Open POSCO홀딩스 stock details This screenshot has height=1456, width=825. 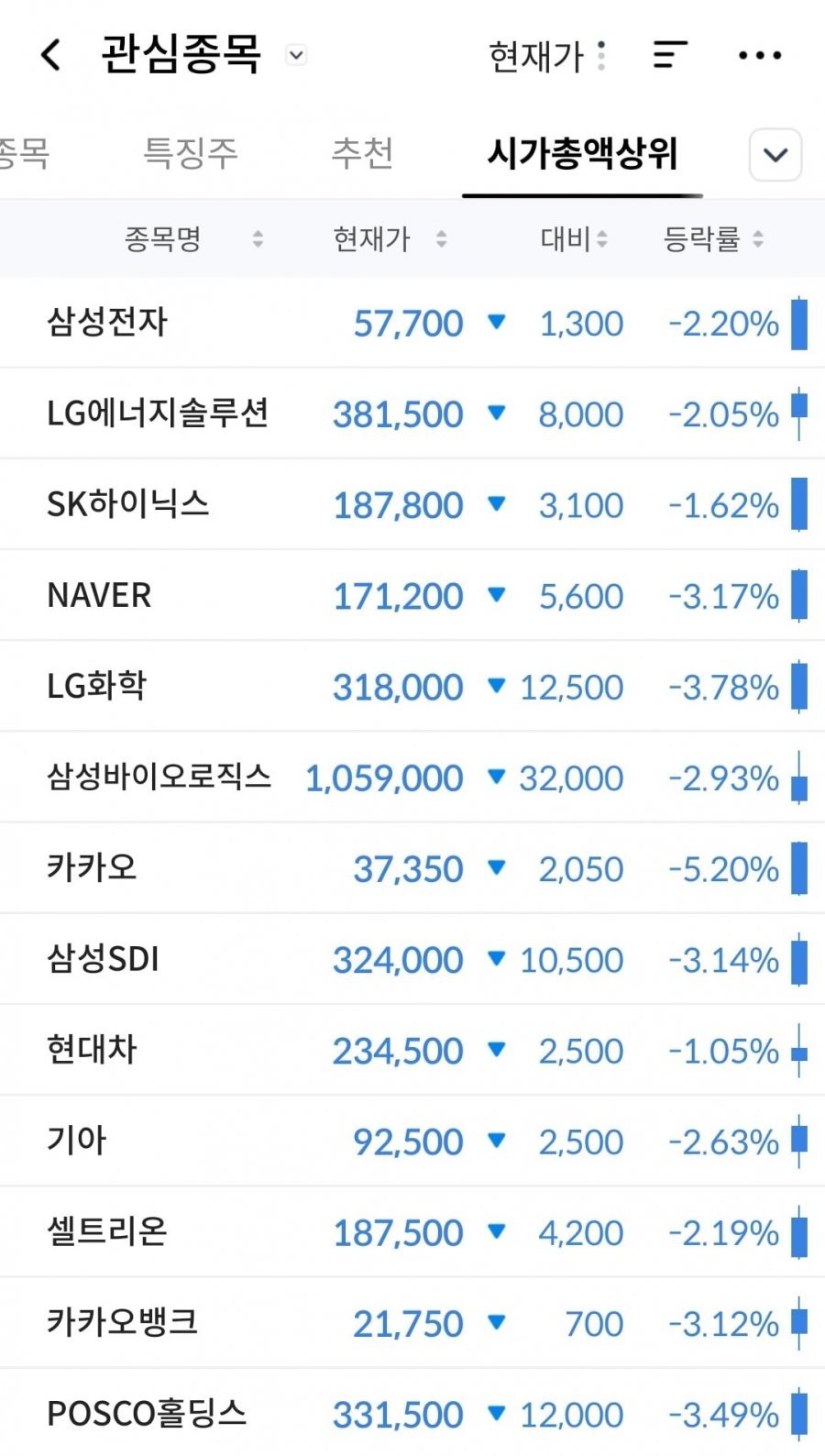point(412,1414)
